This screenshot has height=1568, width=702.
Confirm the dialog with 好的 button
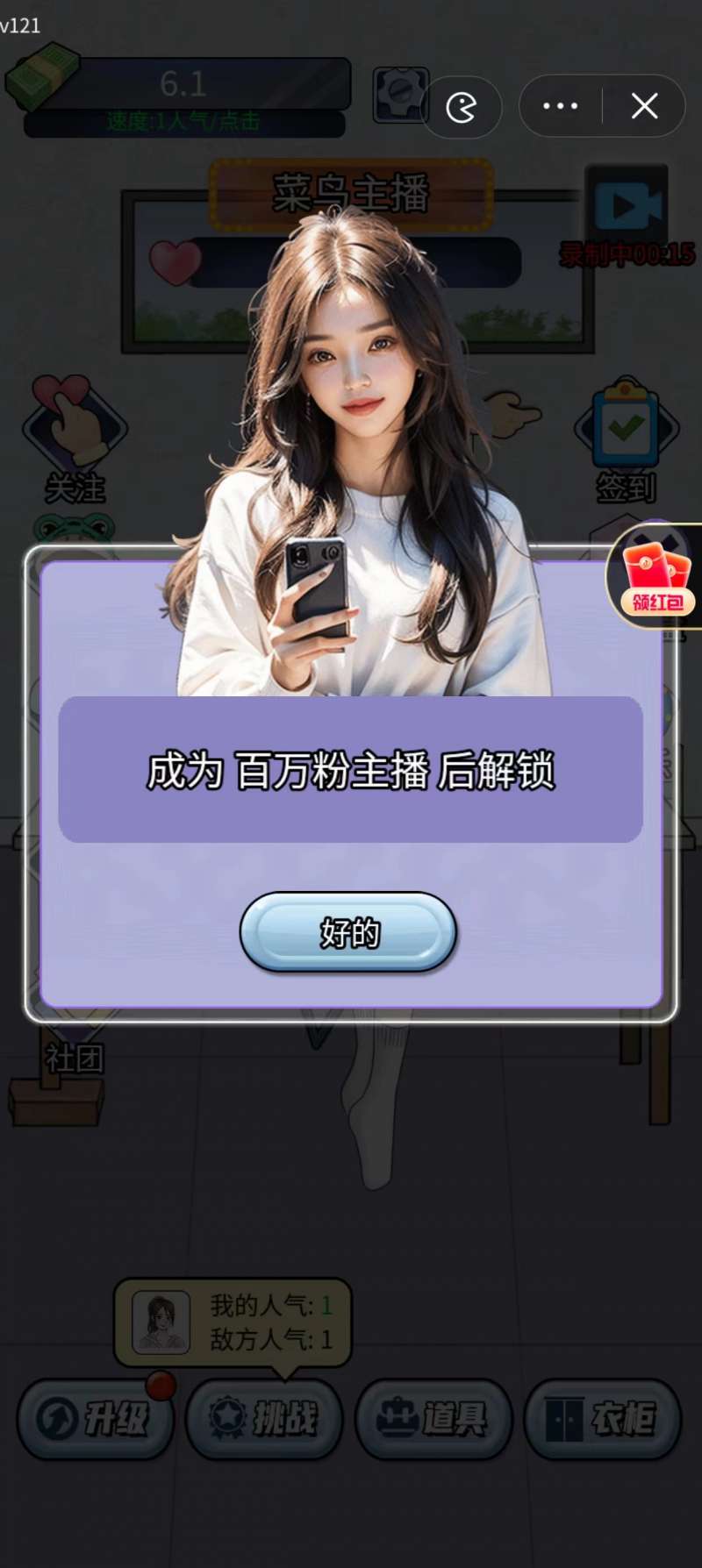(x=348, y=931)
